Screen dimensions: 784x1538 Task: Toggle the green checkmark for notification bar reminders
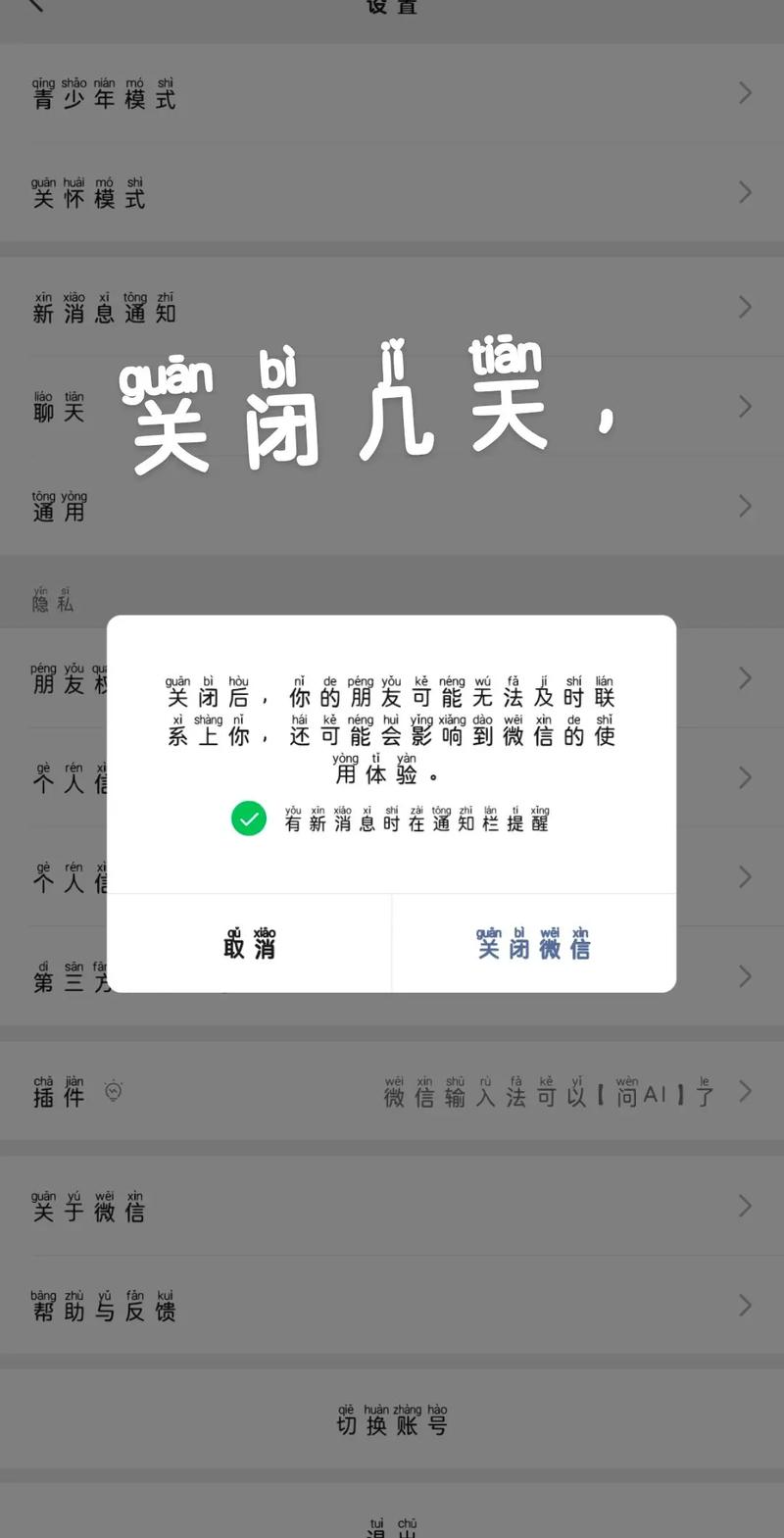click(x=249, y=819)
